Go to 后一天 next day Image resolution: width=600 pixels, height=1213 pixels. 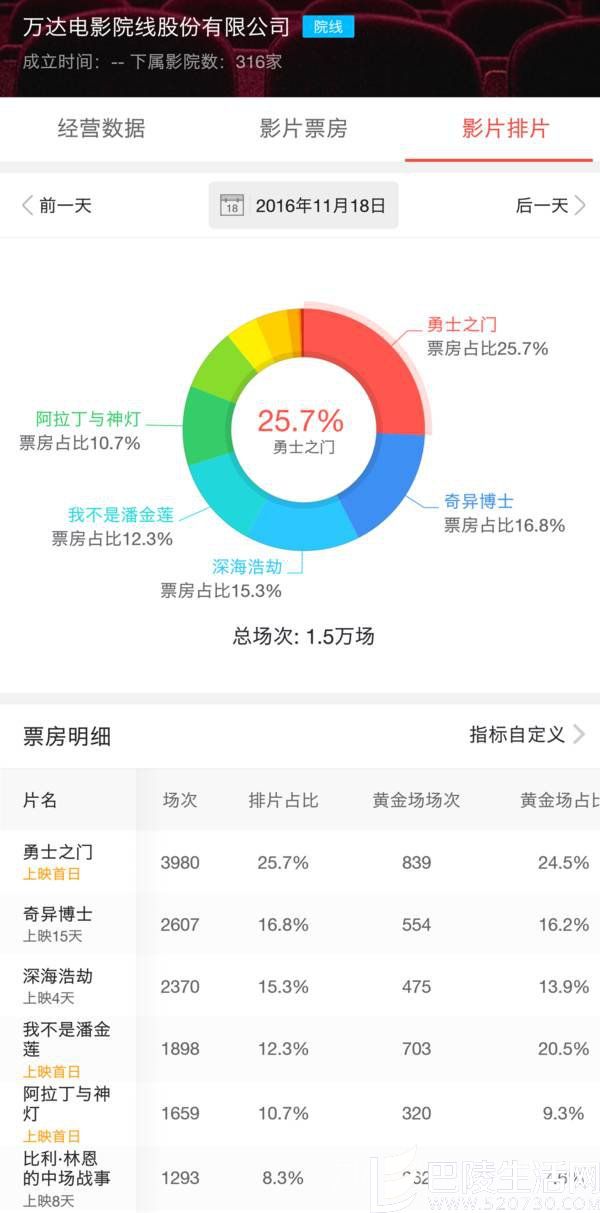pyautogui.click(x=550, y=206)
